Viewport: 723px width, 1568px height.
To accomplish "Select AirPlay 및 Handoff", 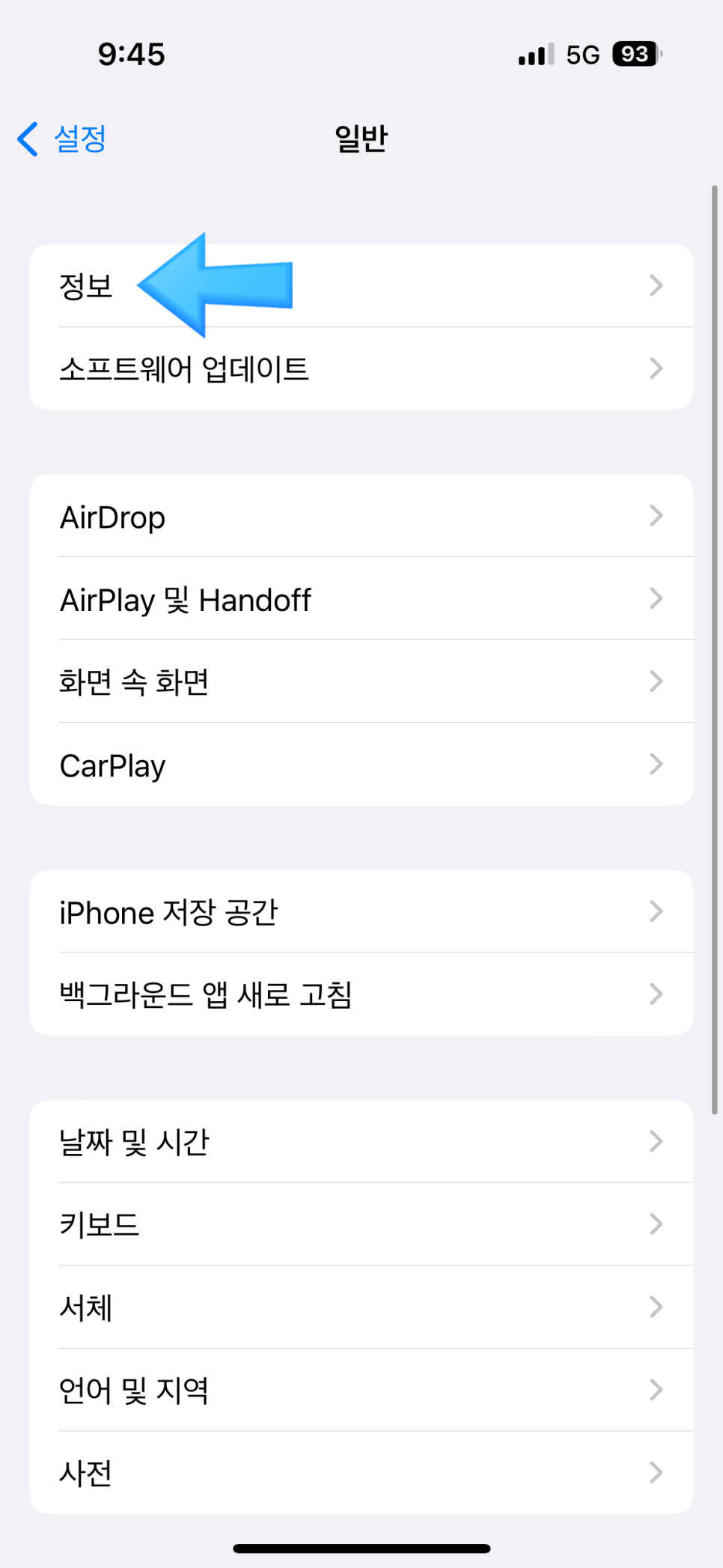I will [361, 599].
